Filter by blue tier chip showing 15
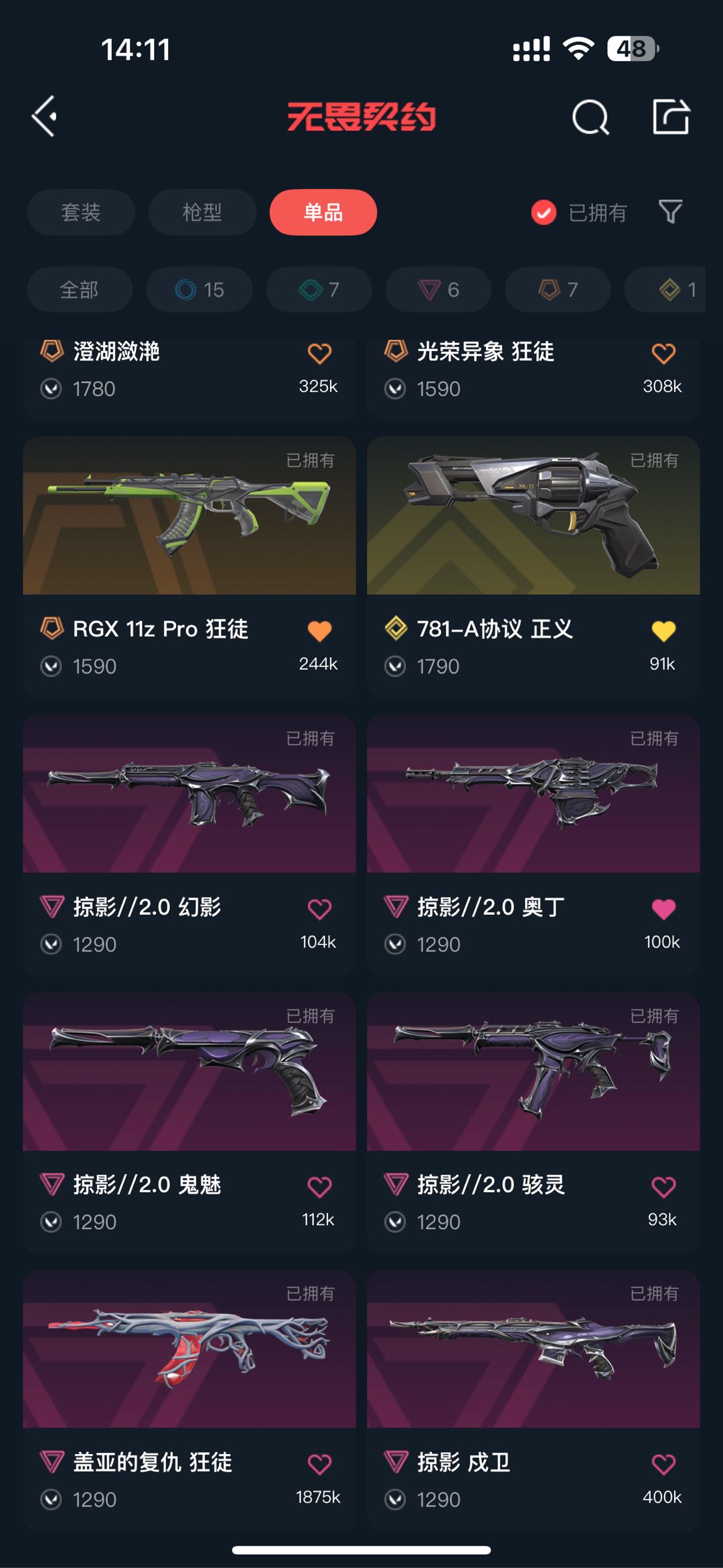This screenshot has height=1568, width=723. (x=199, y=289)
